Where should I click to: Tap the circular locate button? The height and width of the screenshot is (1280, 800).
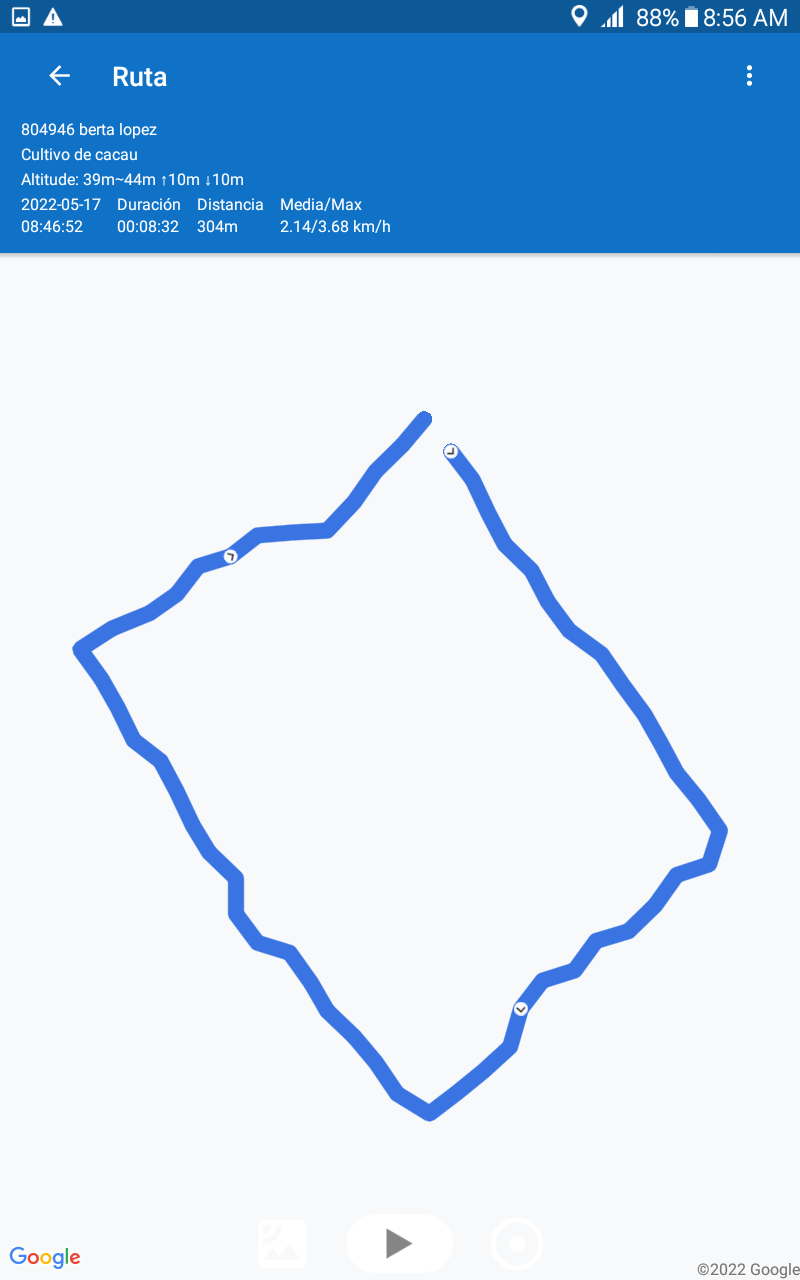pos(517,1244)
